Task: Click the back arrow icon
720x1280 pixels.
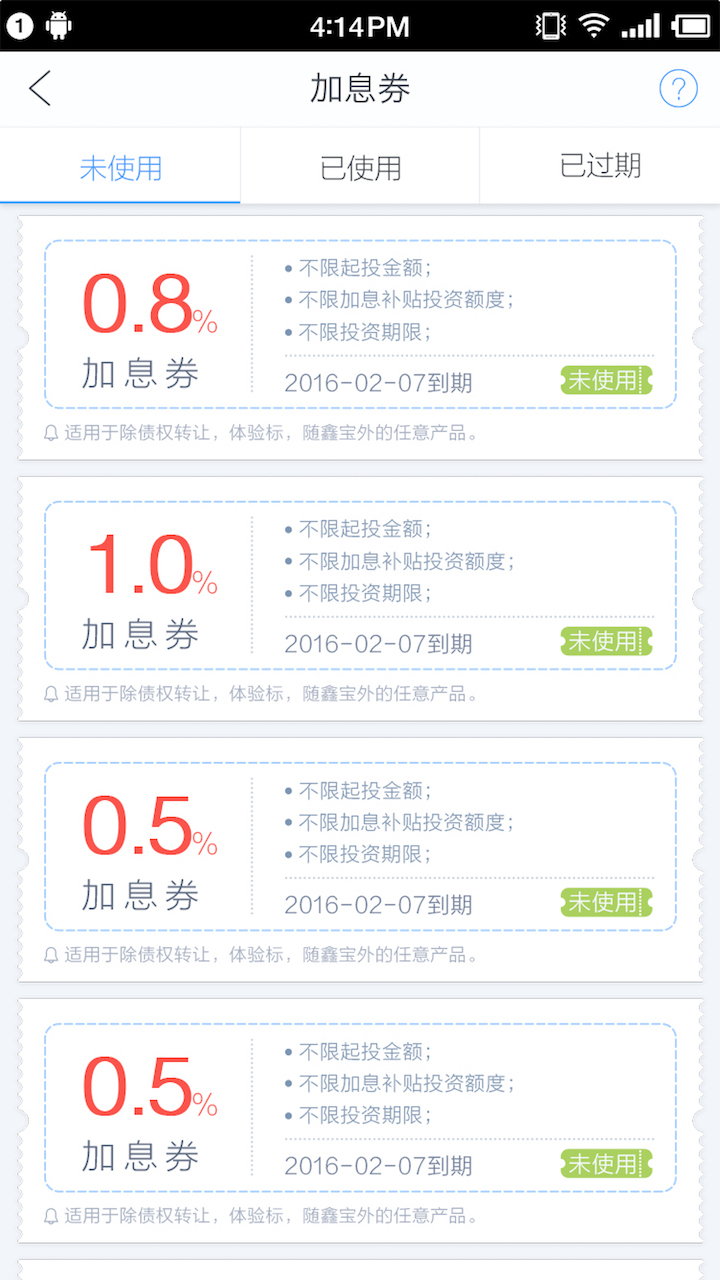Action: (38, 88)
